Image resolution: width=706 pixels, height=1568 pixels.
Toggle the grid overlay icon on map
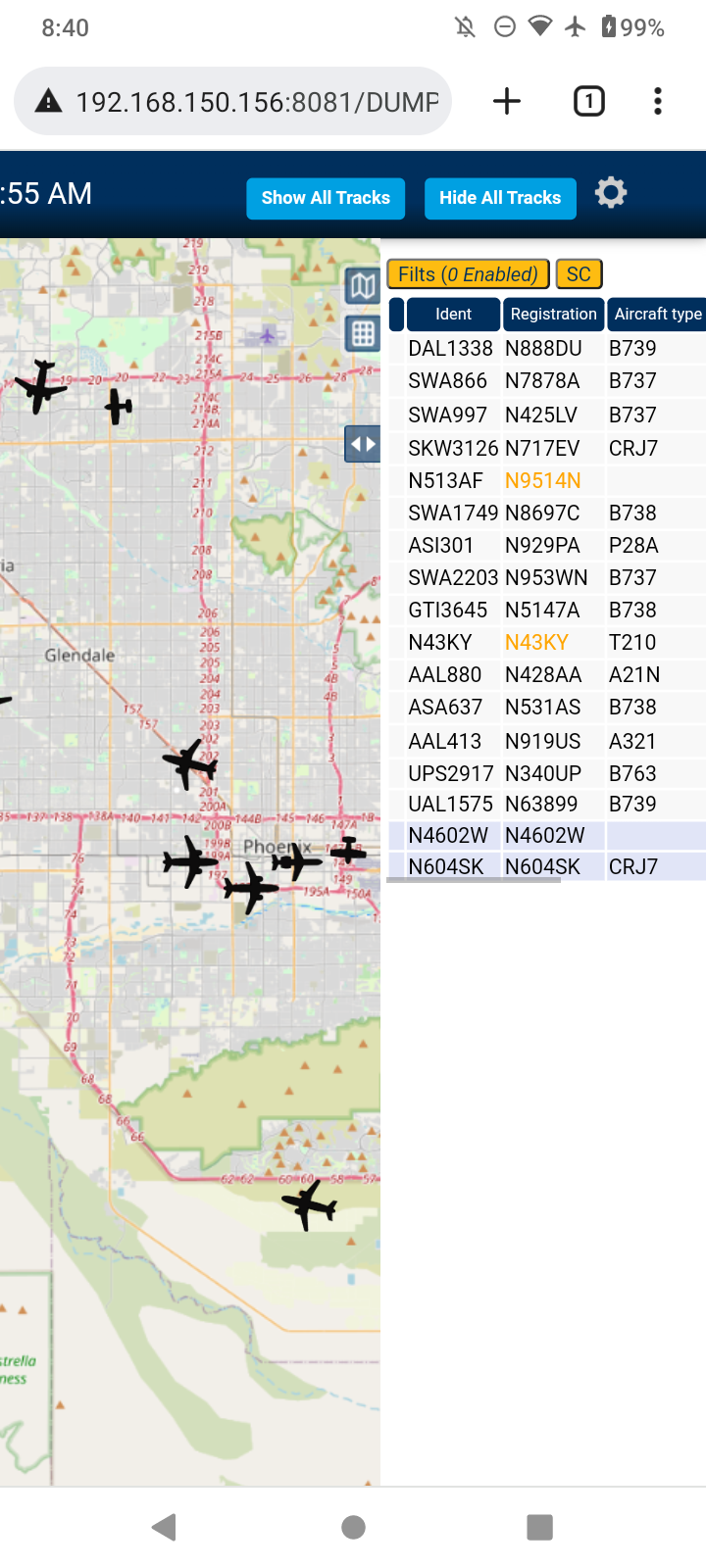click(x=363, y=333)
